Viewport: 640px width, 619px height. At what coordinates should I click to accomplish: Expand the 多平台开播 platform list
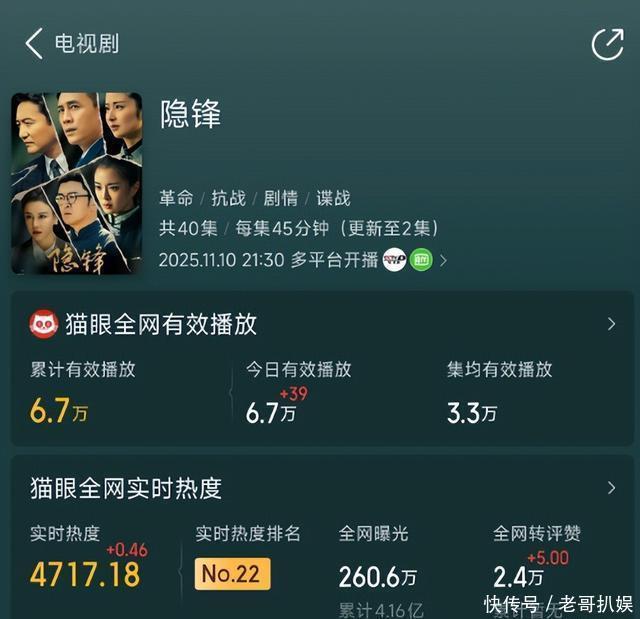(x=443, y=260)
